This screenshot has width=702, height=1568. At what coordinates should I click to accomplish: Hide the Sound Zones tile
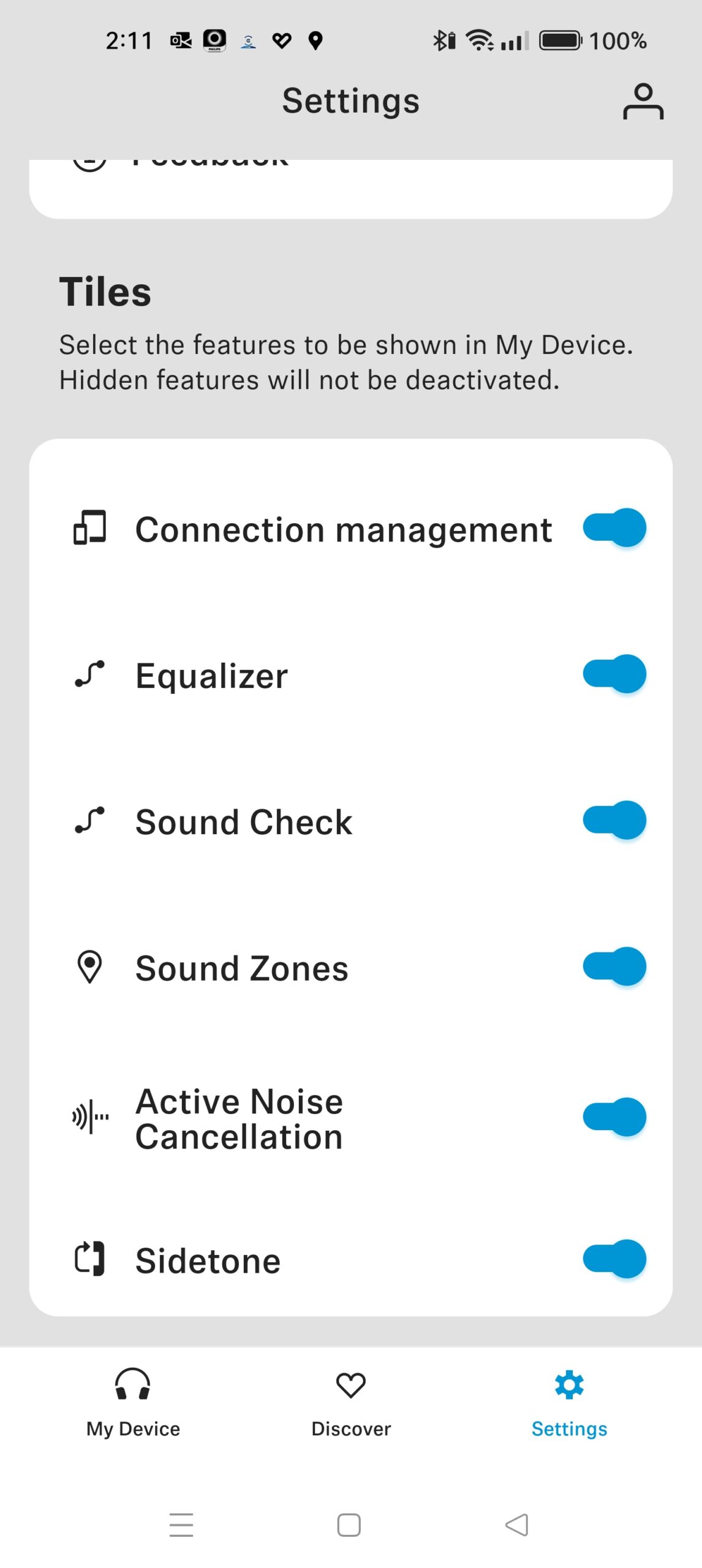coord(614,967)
